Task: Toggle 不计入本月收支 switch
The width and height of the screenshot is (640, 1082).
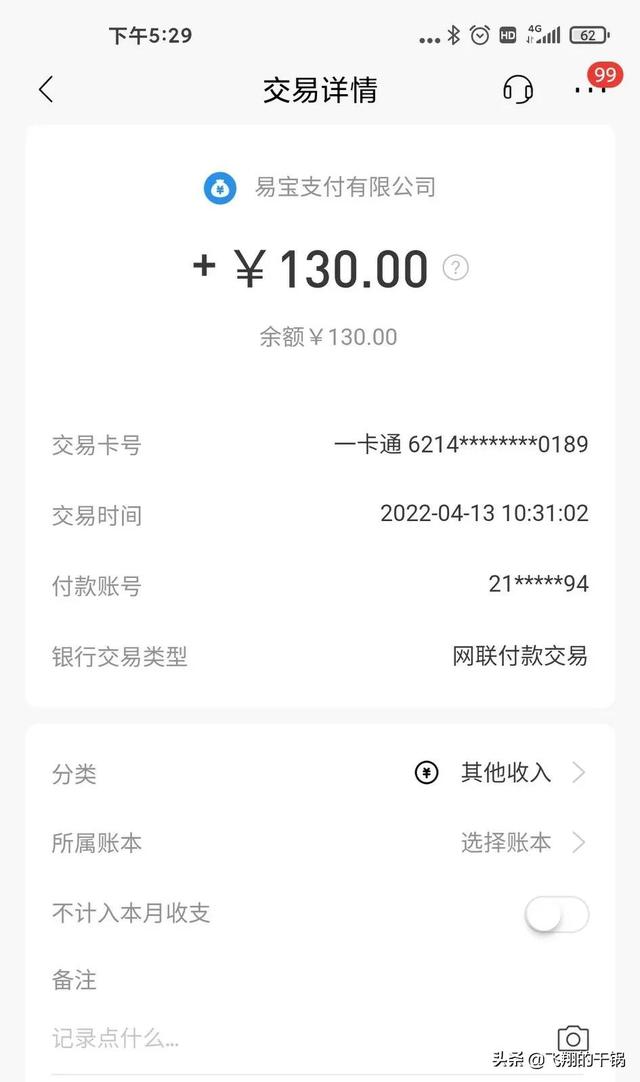Action: tap(556, 914)
